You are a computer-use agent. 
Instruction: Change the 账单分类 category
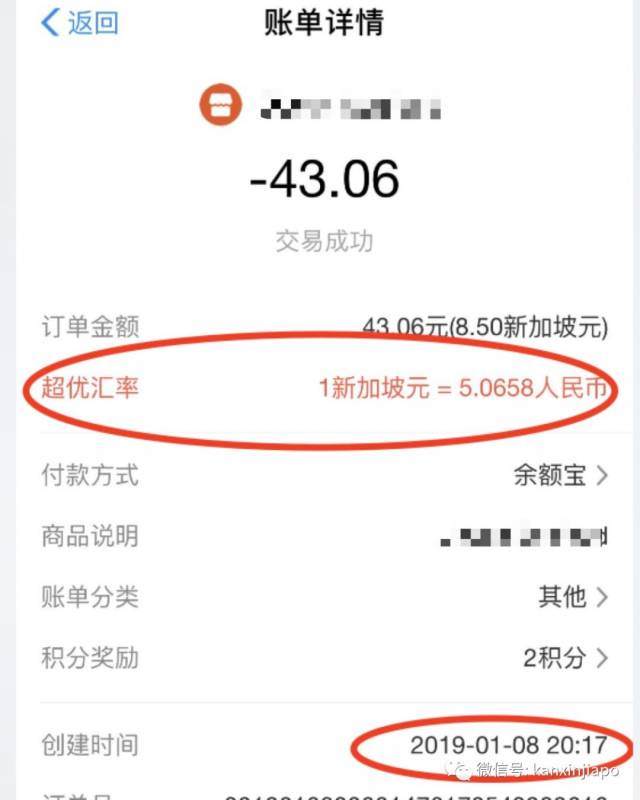[x=572, y=597]
